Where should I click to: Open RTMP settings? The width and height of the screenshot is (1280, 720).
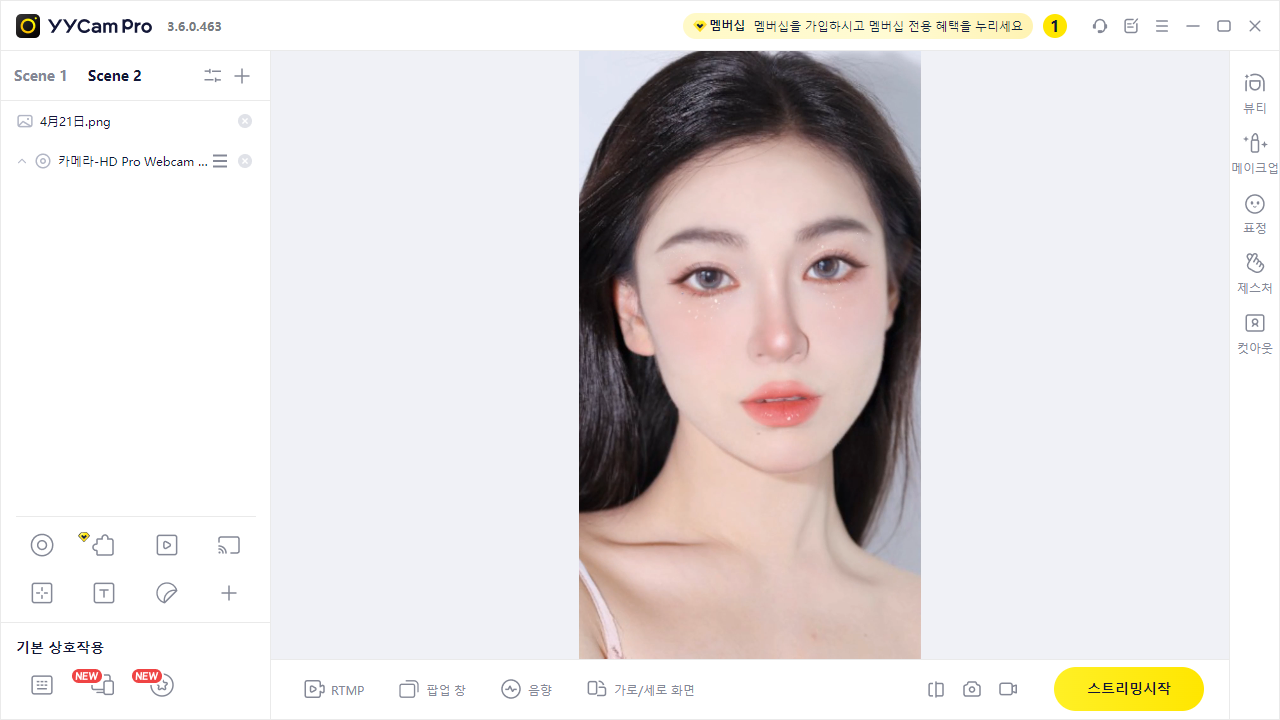pyautogui.click(x=334, y=690)
